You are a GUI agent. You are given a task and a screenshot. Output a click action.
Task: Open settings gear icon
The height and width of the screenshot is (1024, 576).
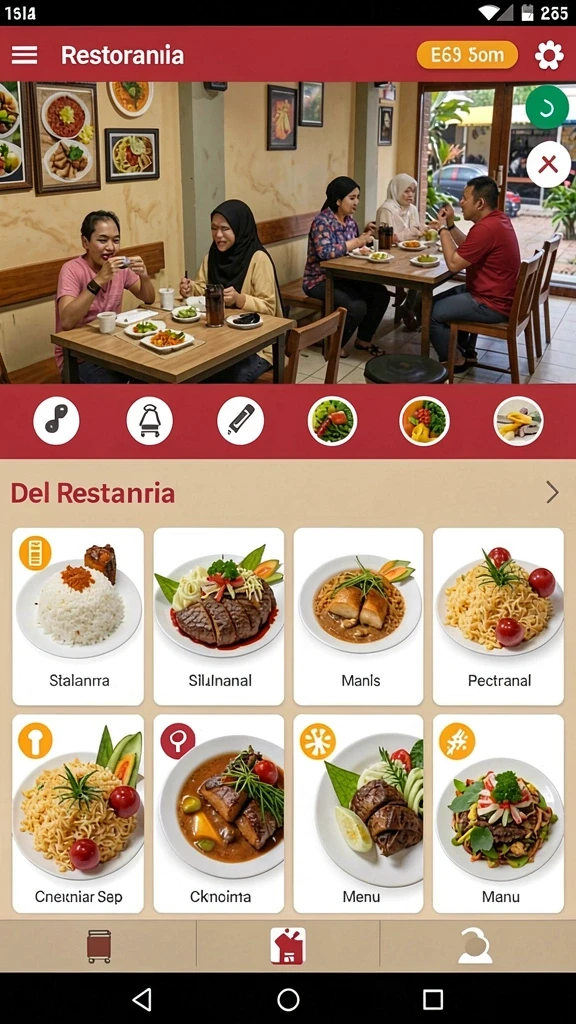549,56
